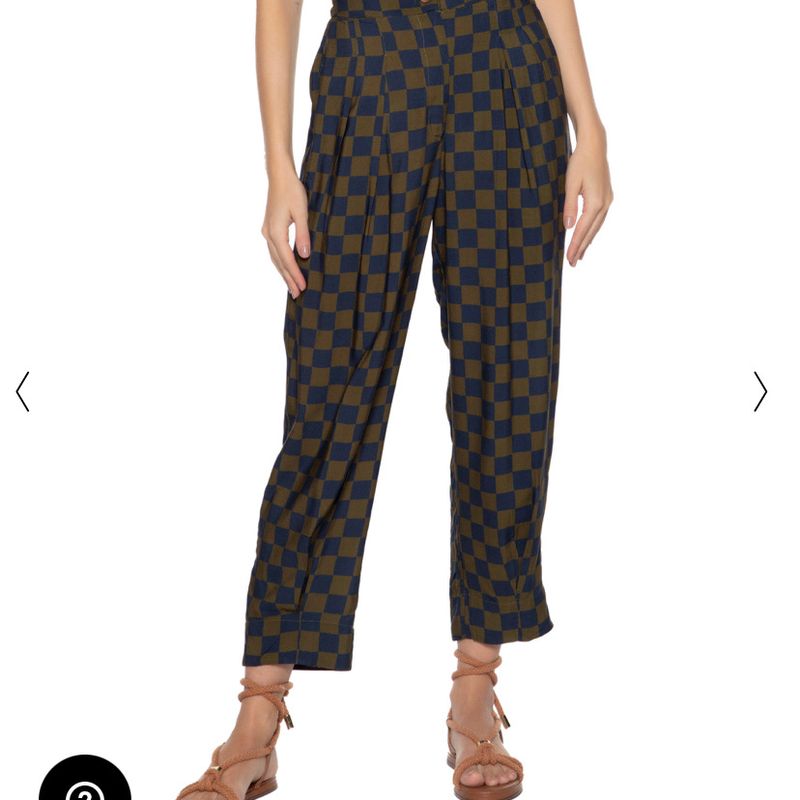Show the next product photo
Screen dimensions: 800x800
(760, 392)
